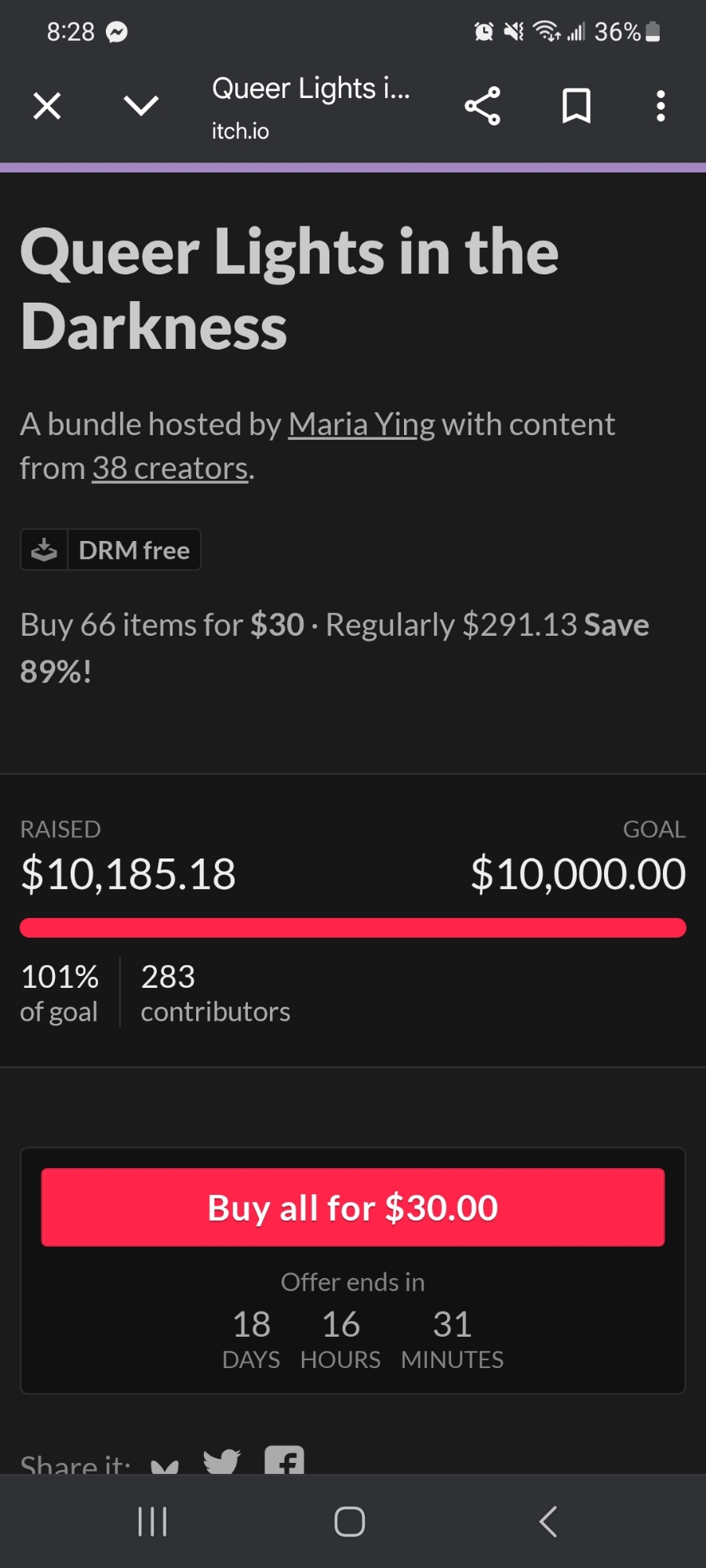Expand the page info chevron
706x1568 pixels.
[141, 105]
